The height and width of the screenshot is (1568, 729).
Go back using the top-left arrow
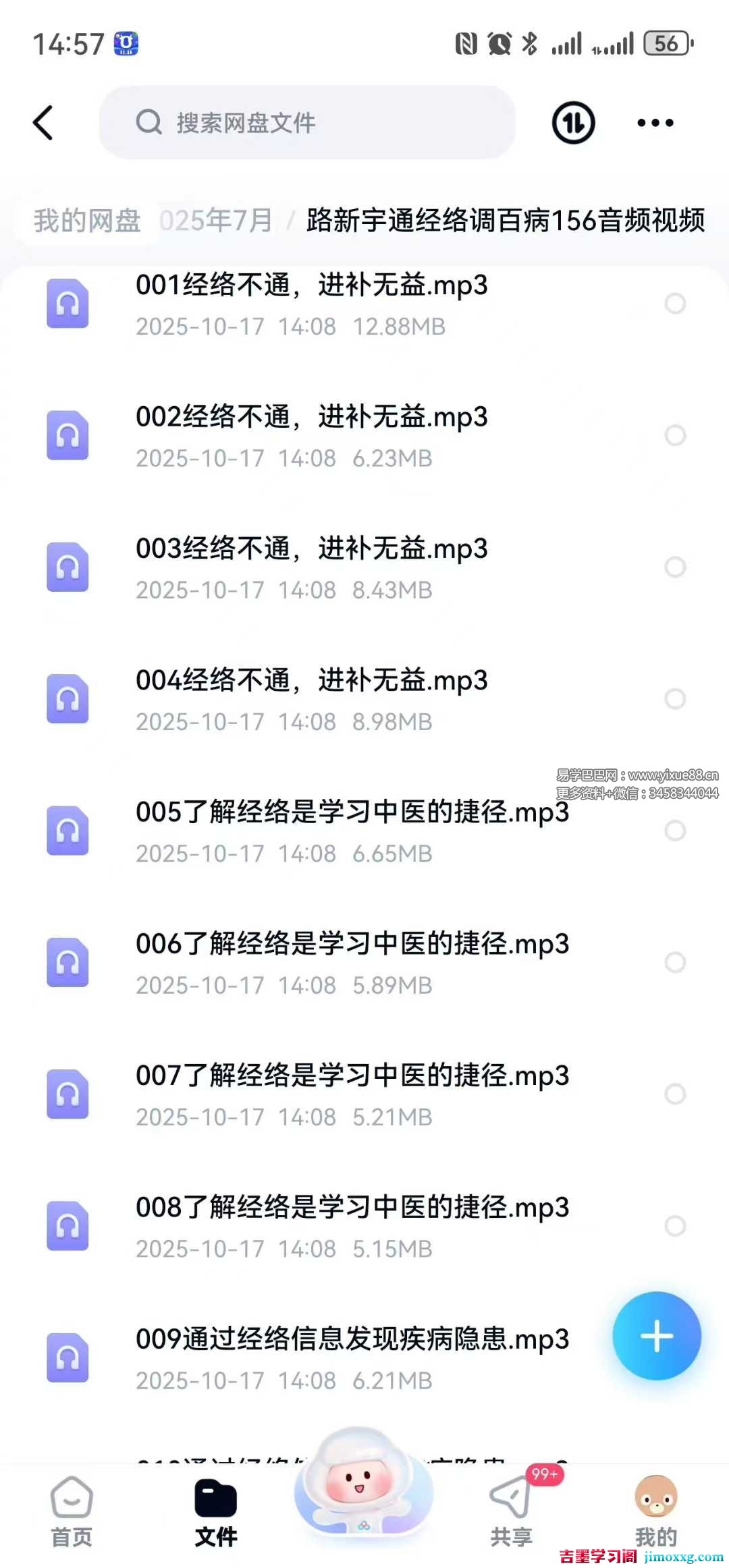(44, 123)
